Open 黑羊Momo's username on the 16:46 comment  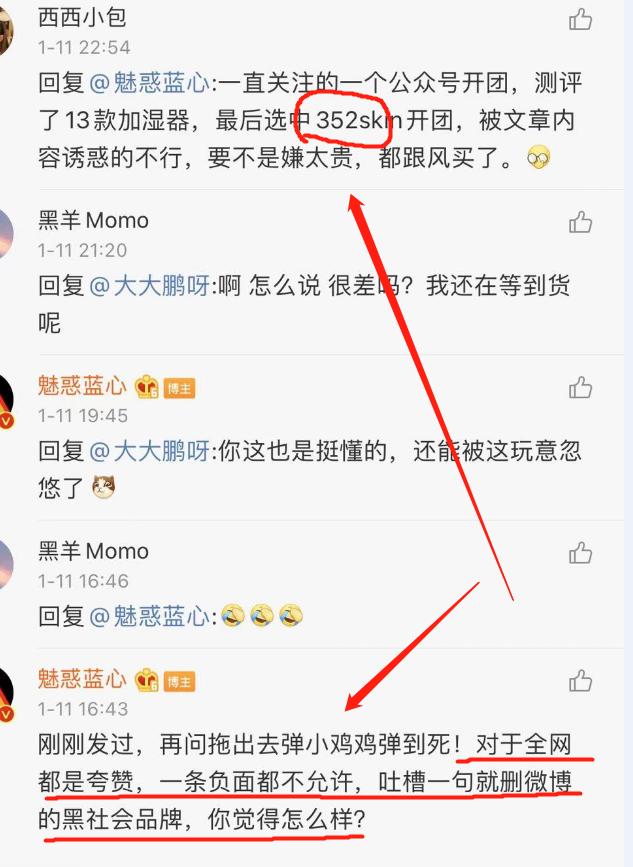click(93, 551)
